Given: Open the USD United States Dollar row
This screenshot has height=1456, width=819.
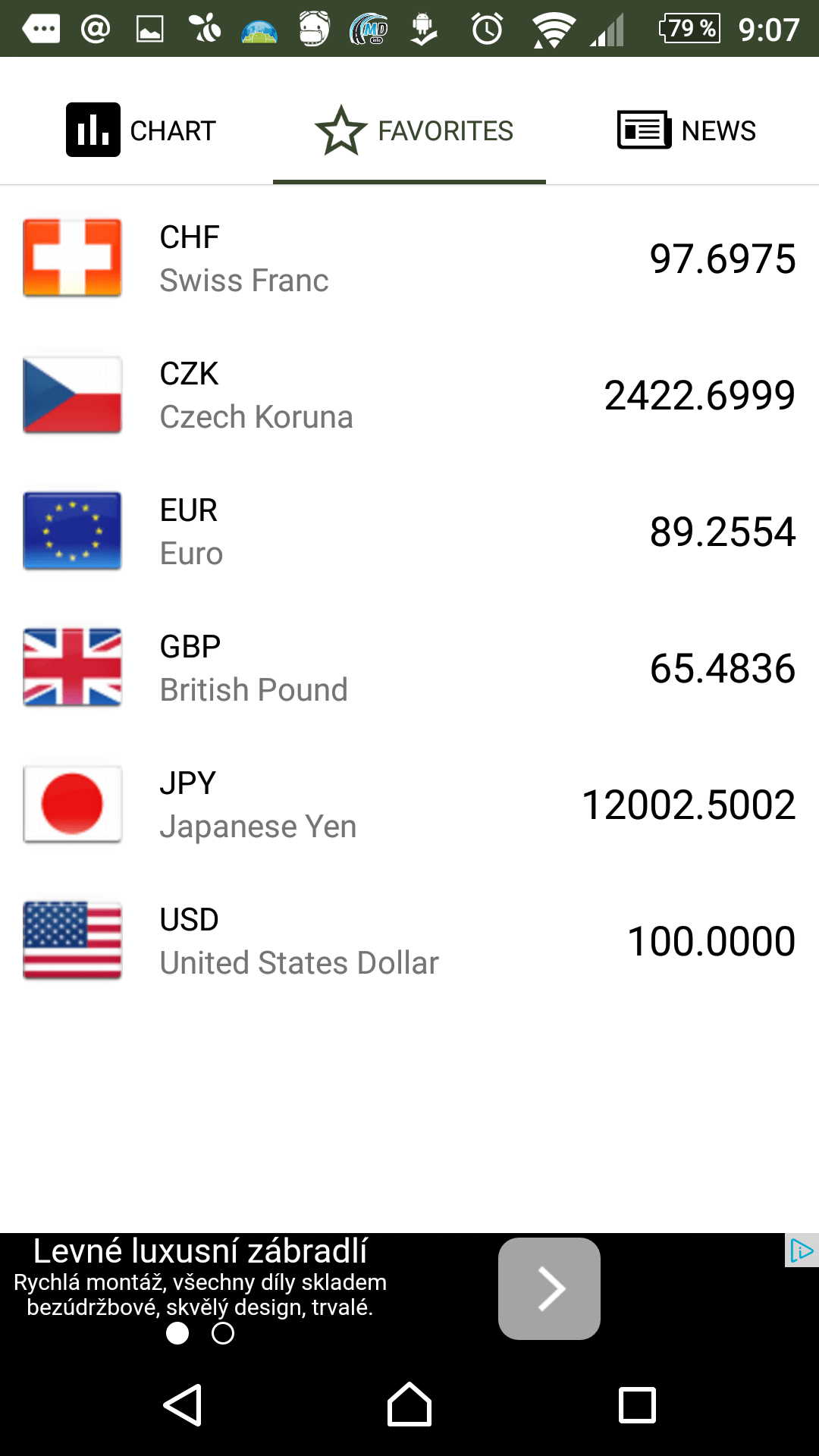Looking at the screenshot, I should [x=409, y=940].
